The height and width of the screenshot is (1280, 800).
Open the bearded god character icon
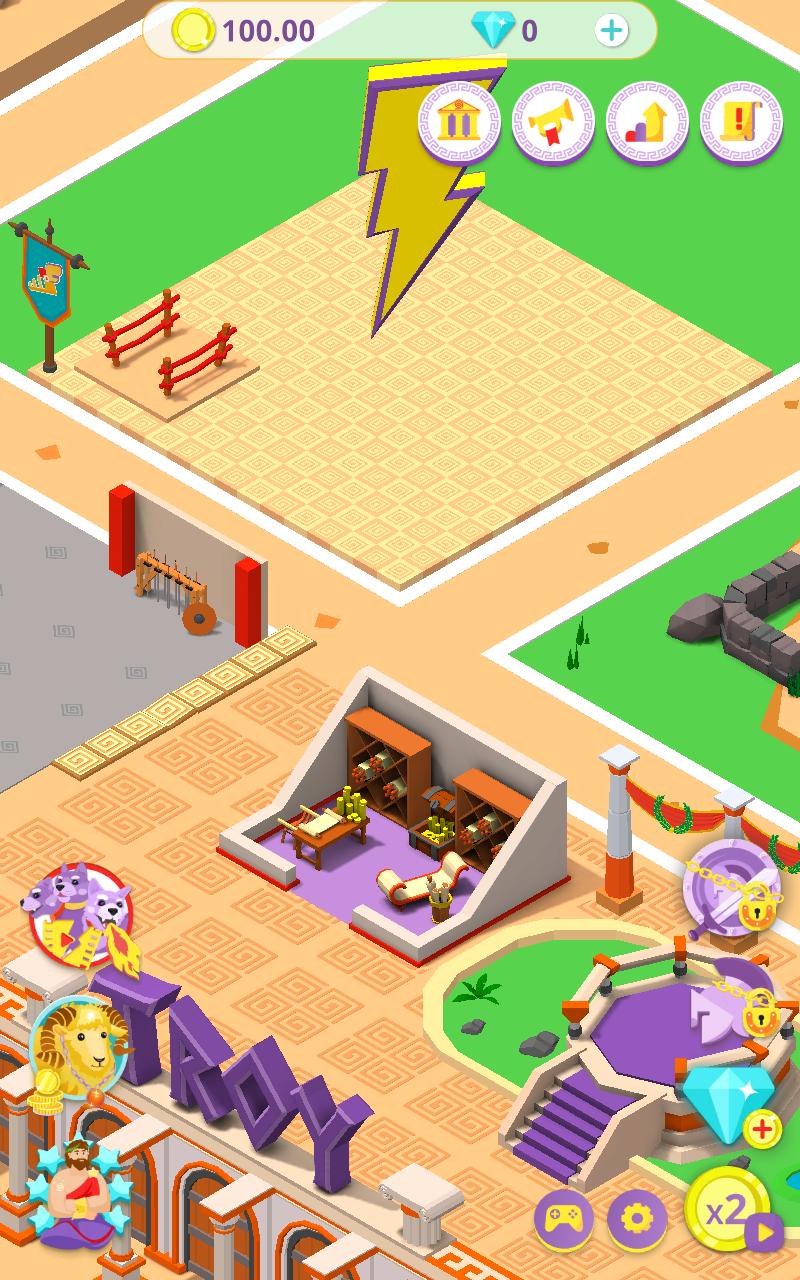tap(78, 1193)
